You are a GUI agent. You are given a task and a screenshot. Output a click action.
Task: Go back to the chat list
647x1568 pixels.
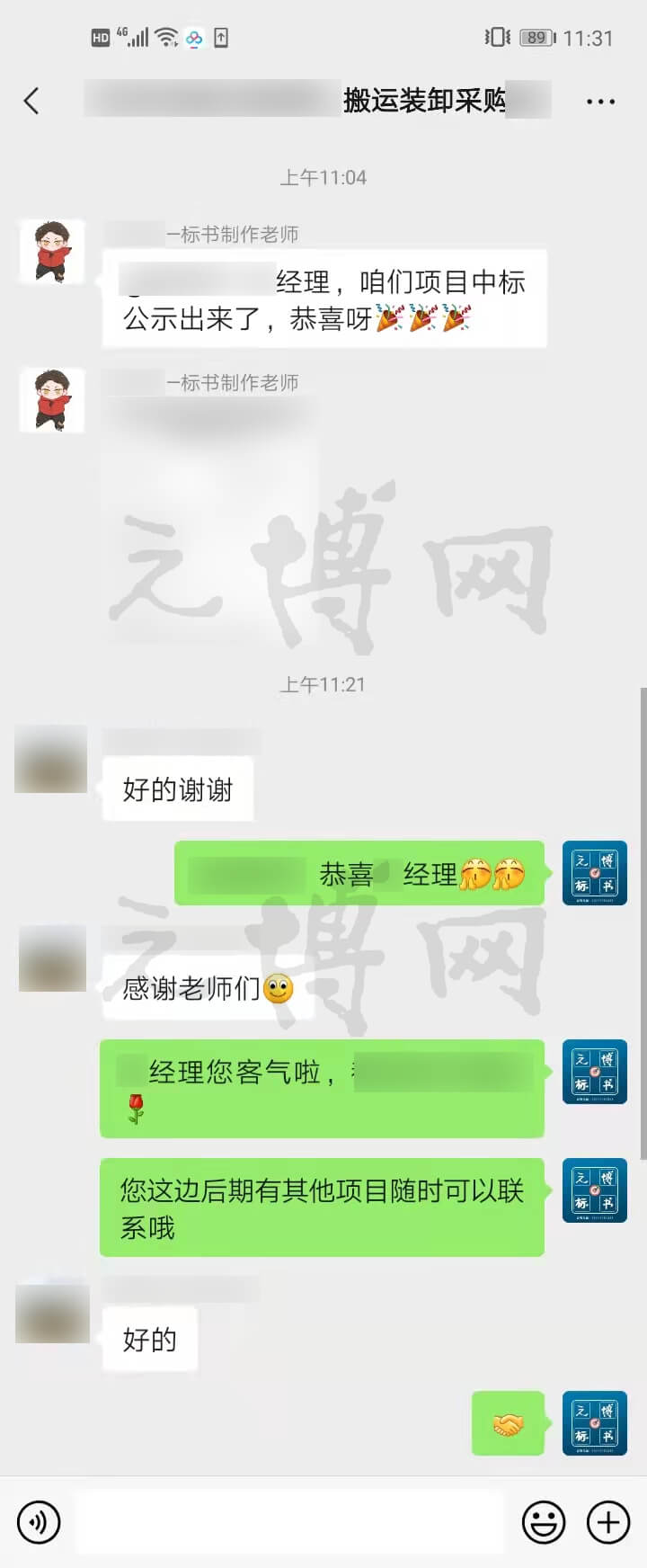tap(32, 101)
